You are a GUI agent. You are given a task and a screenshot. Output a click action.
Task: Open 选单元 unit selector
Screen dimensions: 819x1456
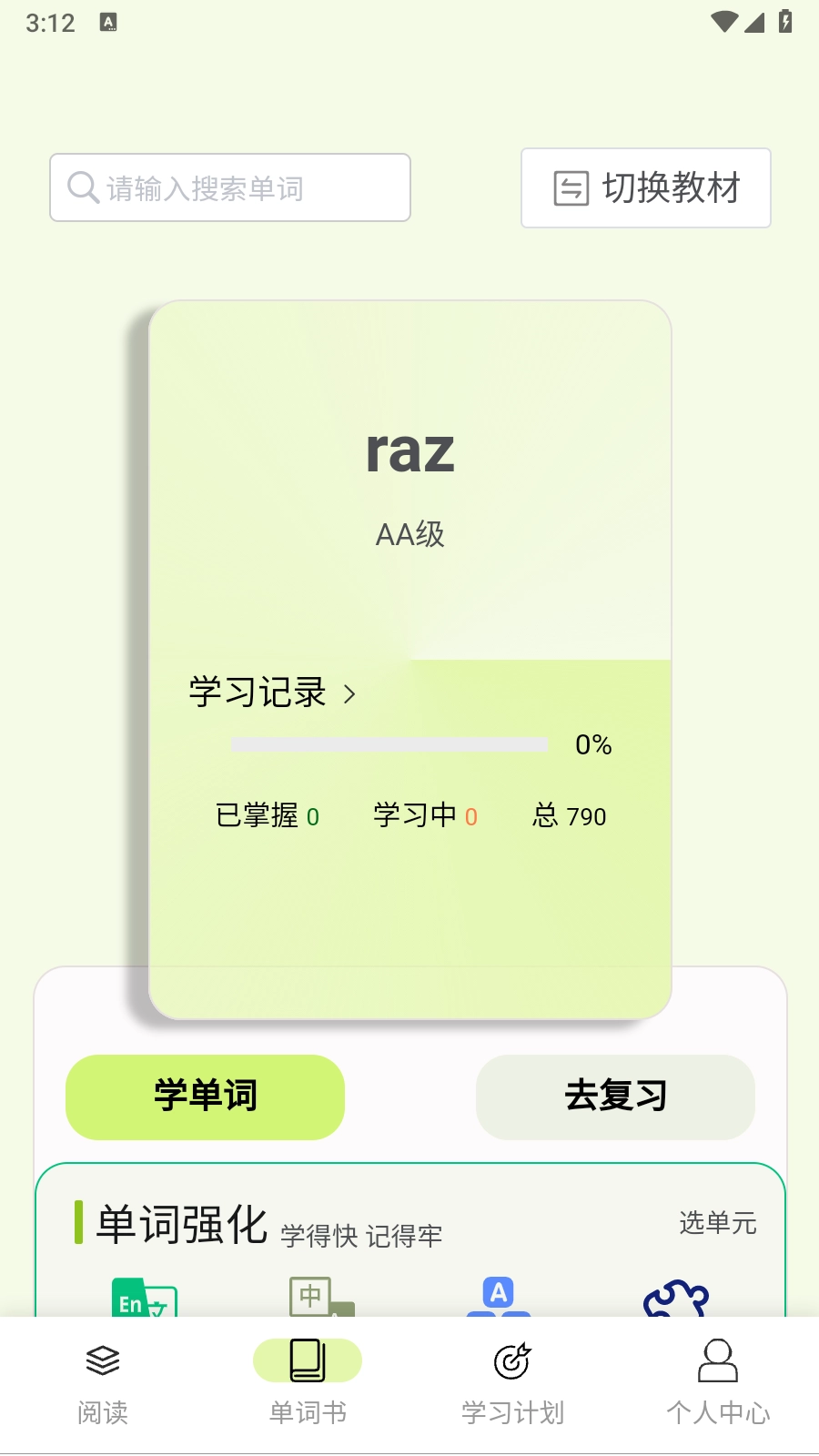click(x=718, y=1224)
